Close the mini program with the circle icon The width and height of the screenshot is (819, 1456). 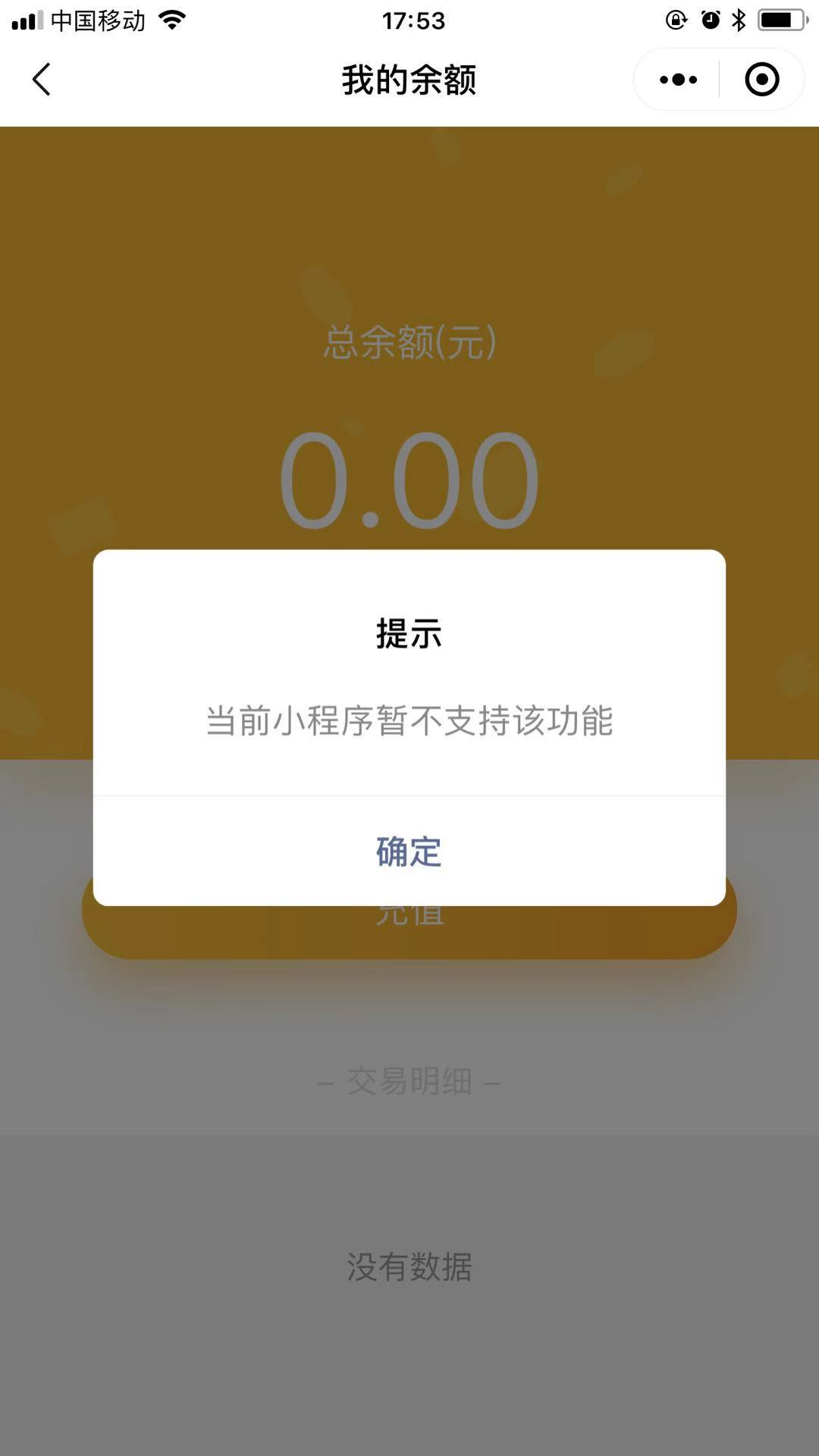pos(761,80)
